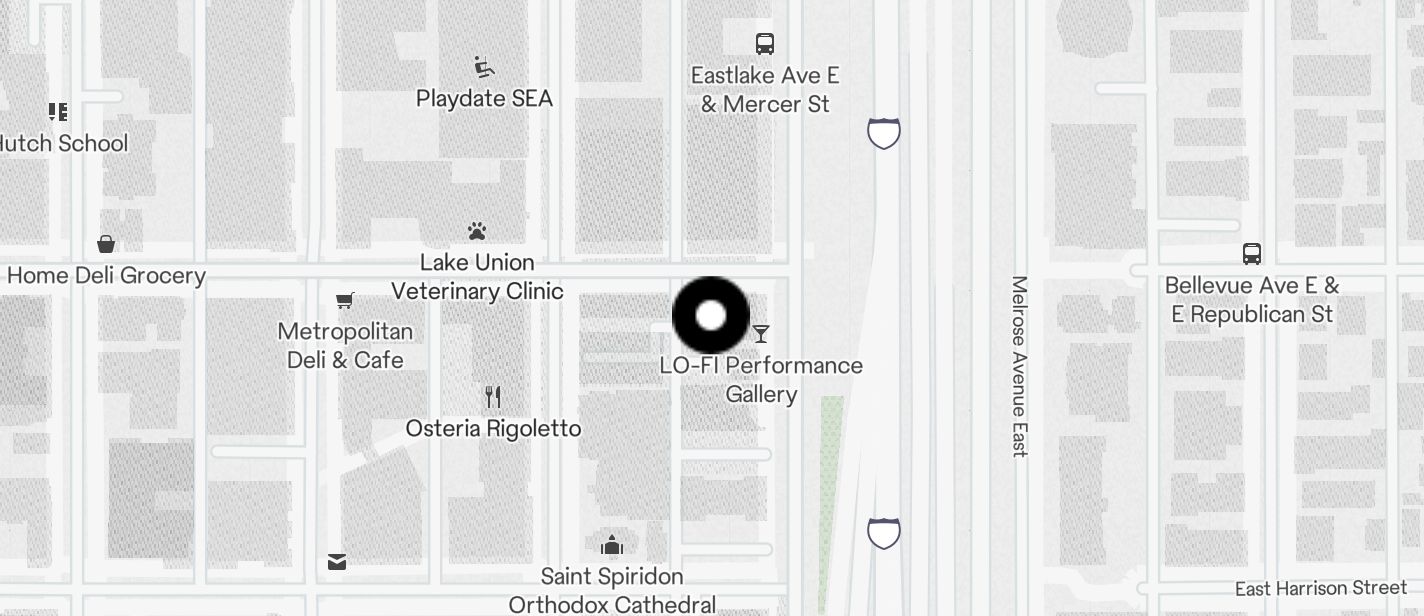Tap the LO-FI Performance Gallery marker
The image size is (1424, 616).
[x=761, y=334]
